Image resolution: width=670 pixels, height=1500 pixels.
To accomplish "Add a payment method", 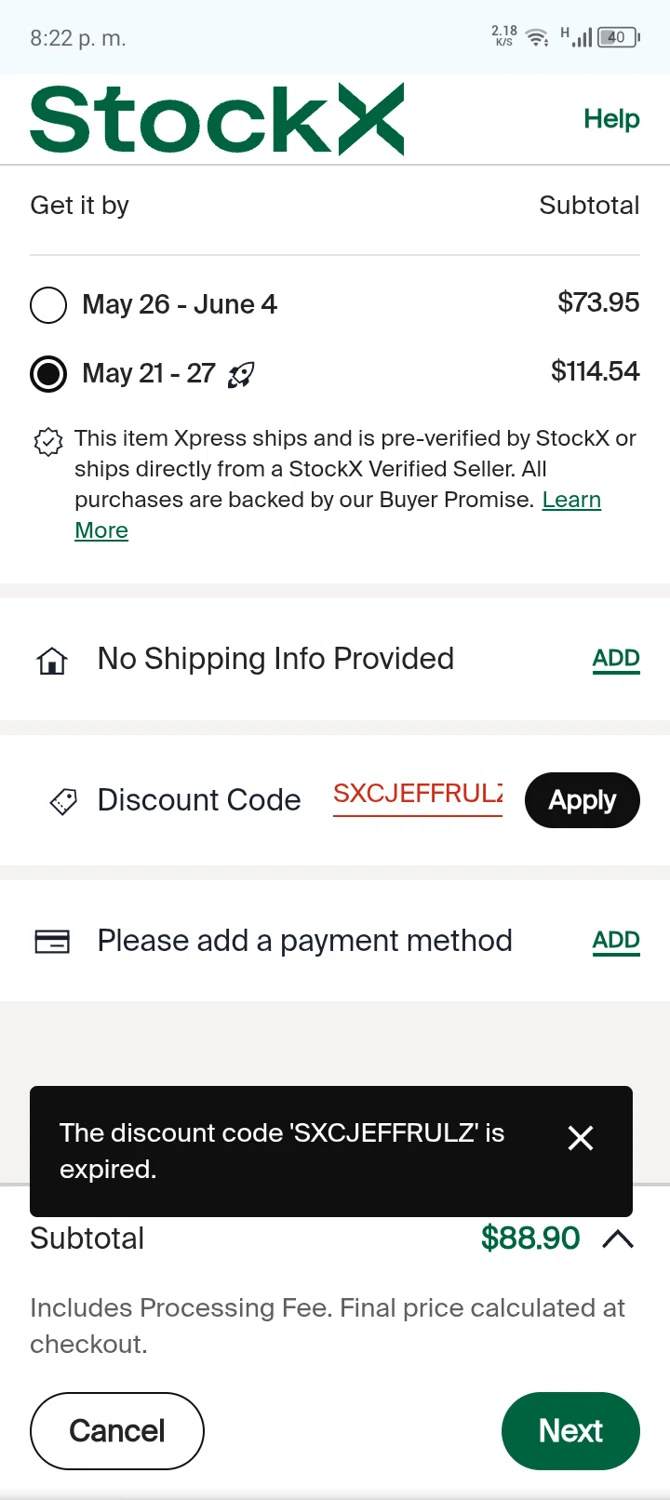I will tap(615, 940).
